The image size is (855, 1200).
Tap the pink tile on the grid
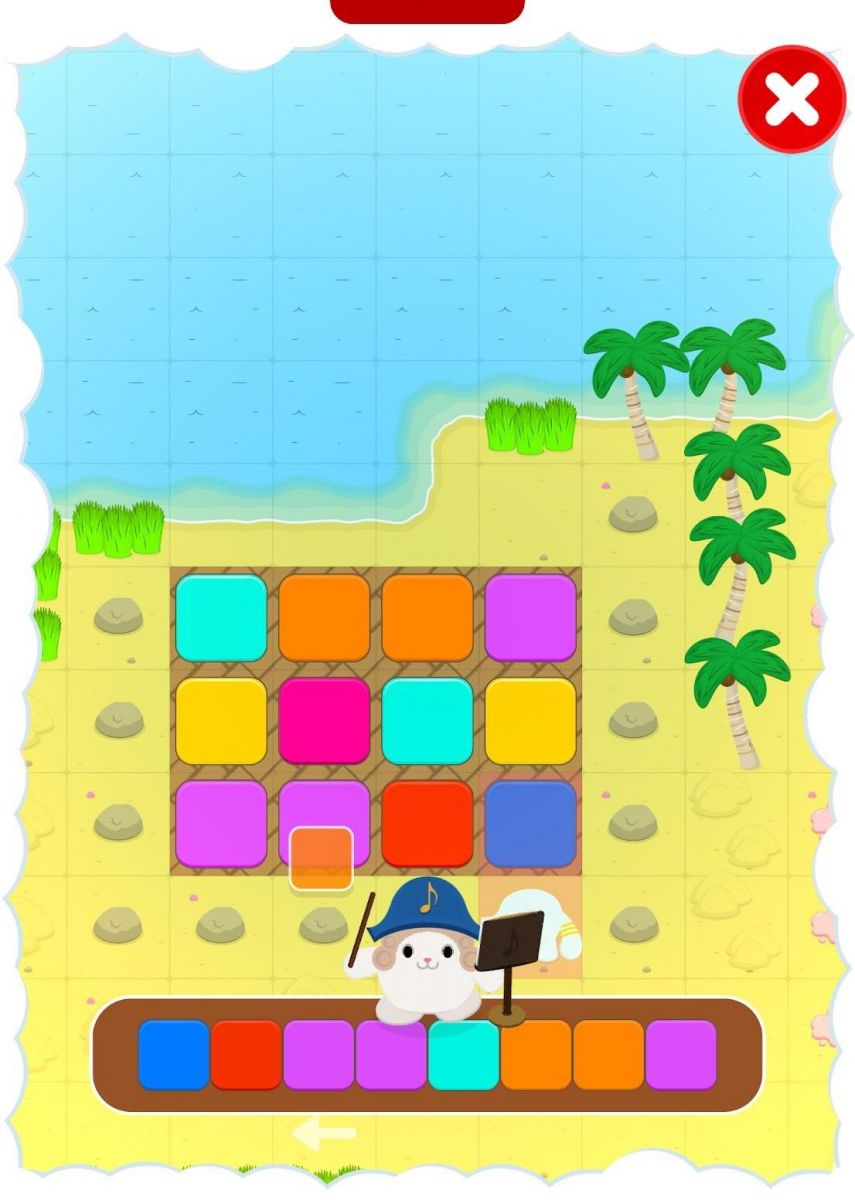324,720
